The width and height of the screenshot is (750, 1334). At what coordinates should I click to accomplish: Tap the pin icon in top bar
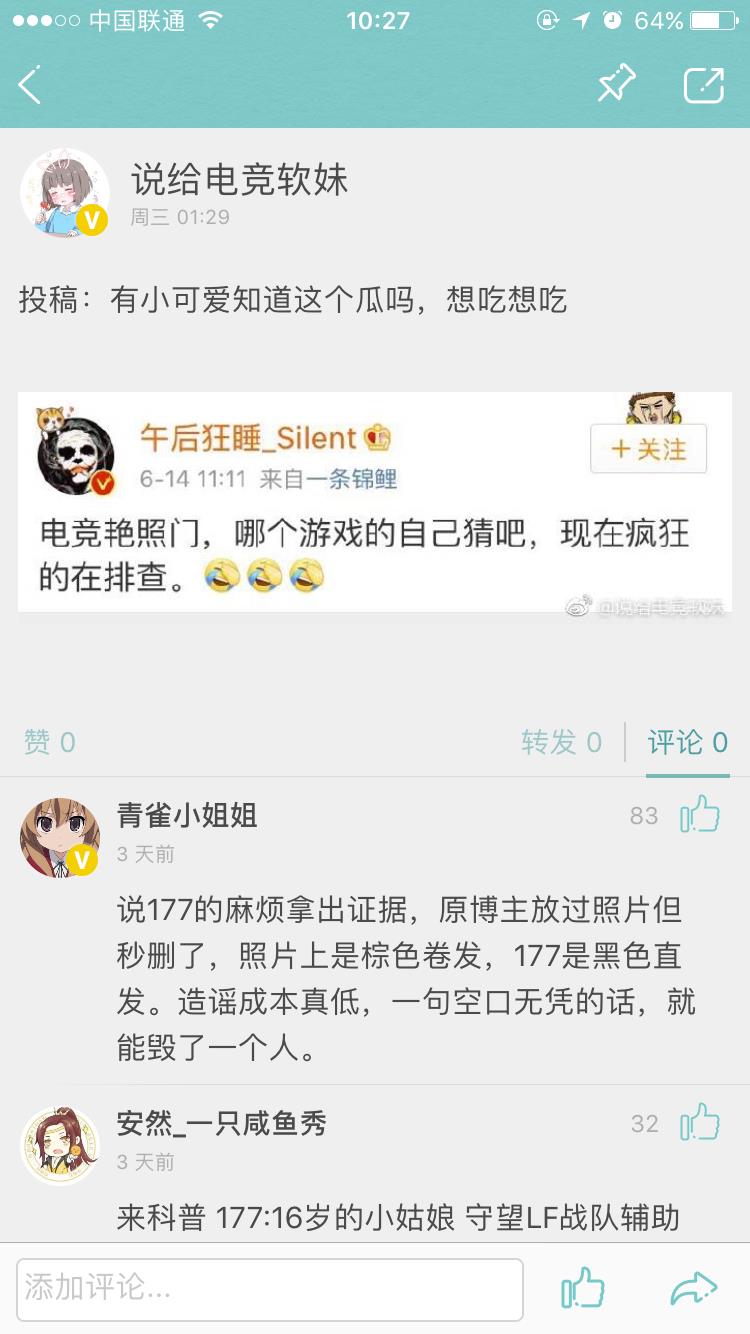(x=616, y=85)
